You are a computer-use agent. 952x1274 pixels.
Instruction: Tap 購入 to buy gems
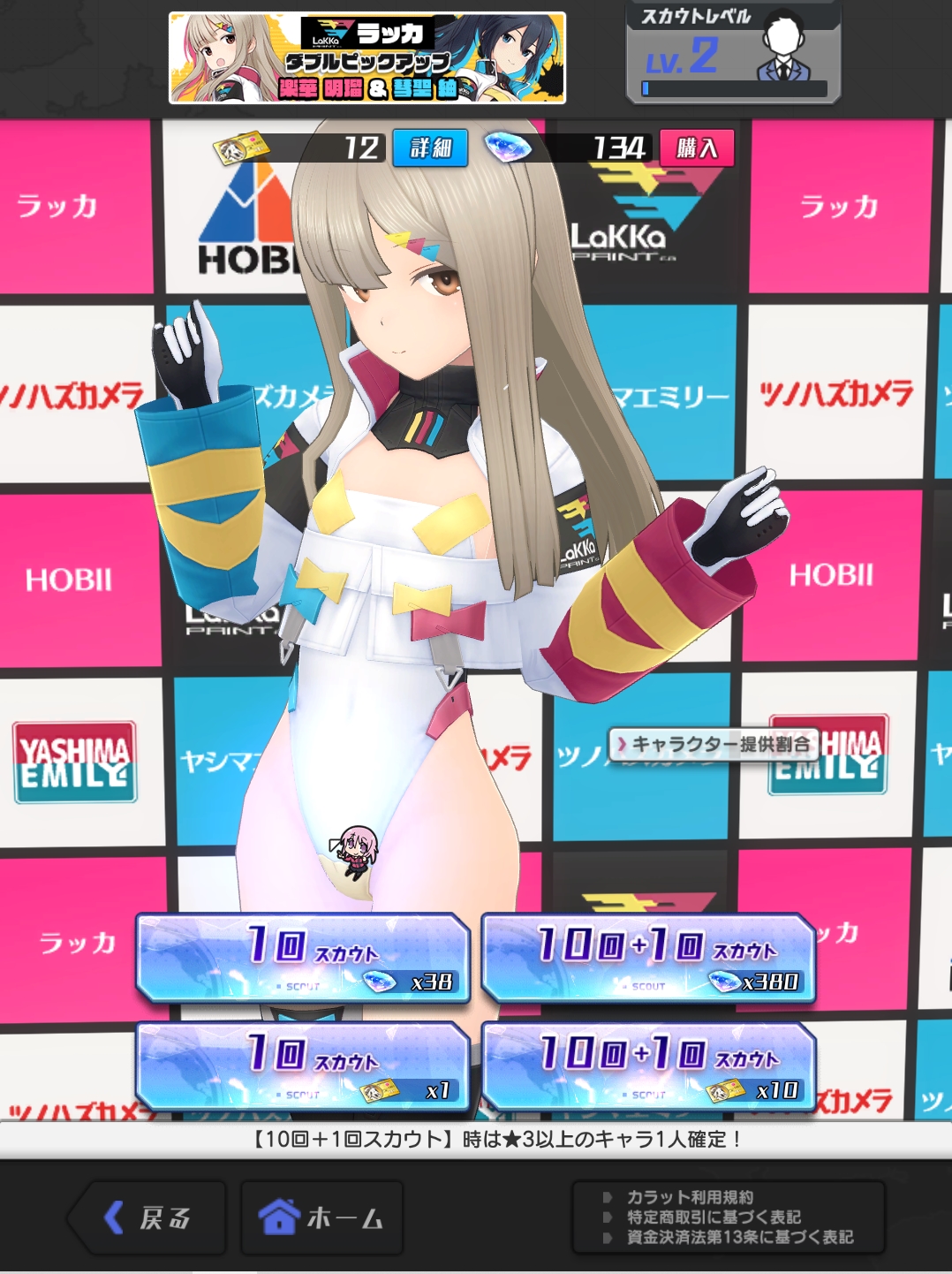pos(697,148)
